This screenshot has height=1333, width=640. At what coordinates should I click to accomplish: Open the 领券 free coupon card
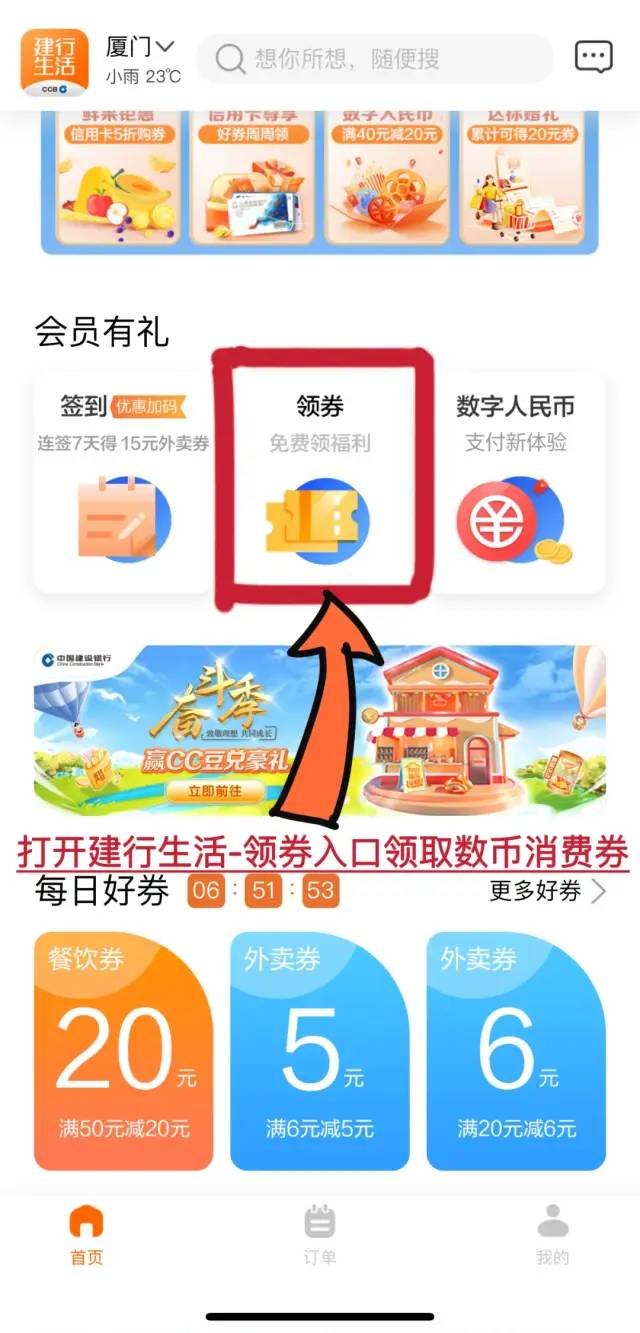coord(320,482)
